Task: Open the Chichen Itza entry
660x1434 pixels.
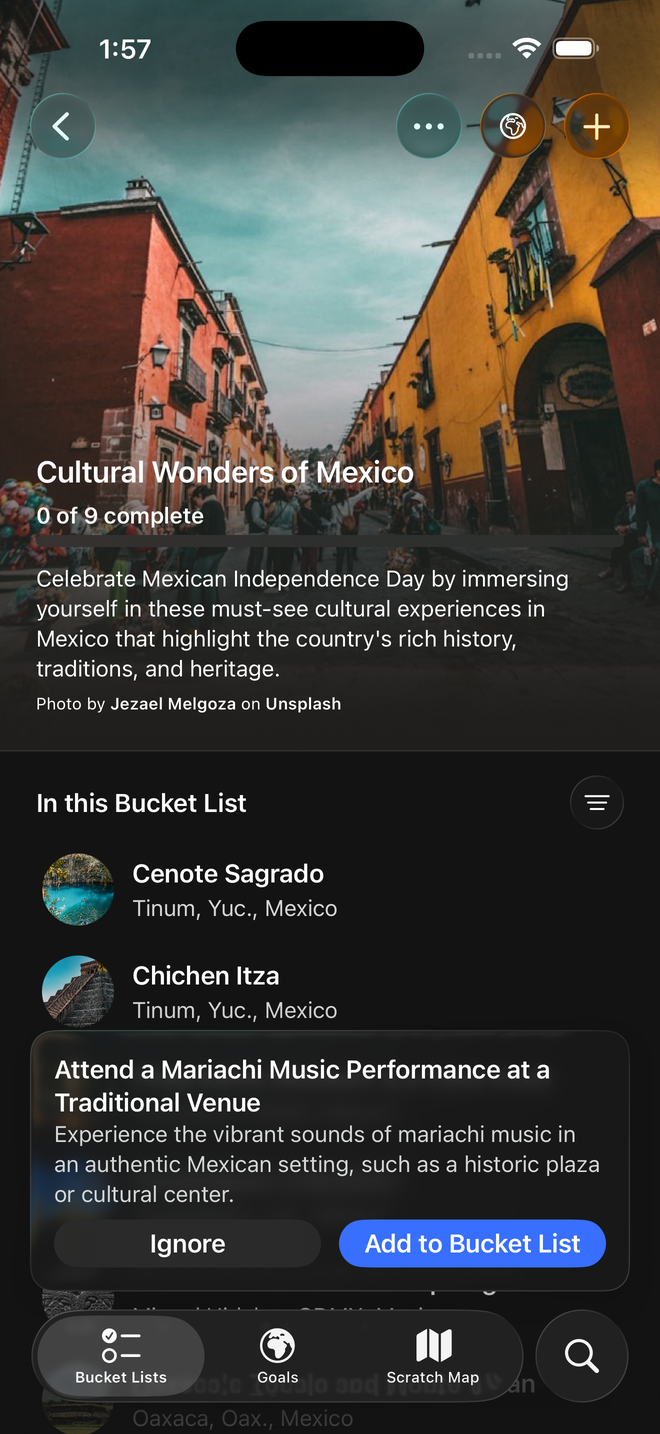Action: [206, 991]
